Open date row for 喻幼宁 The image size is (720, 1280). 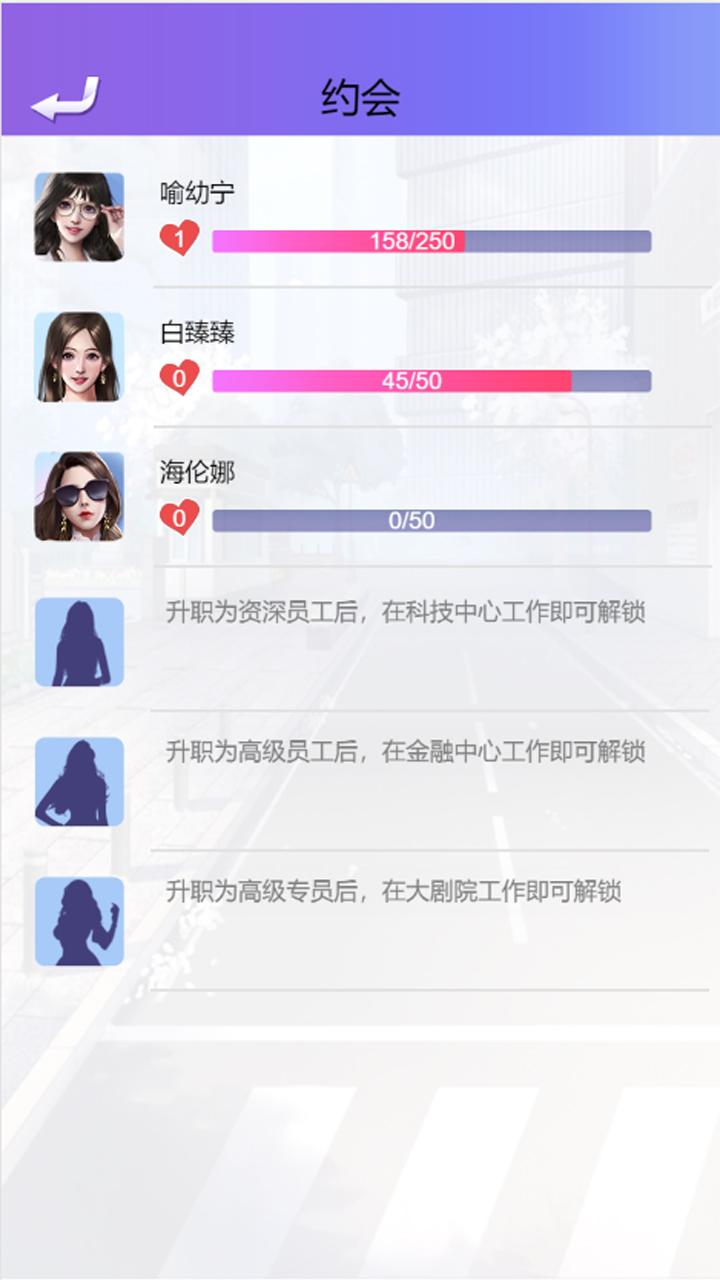click(x=360, y=217)
